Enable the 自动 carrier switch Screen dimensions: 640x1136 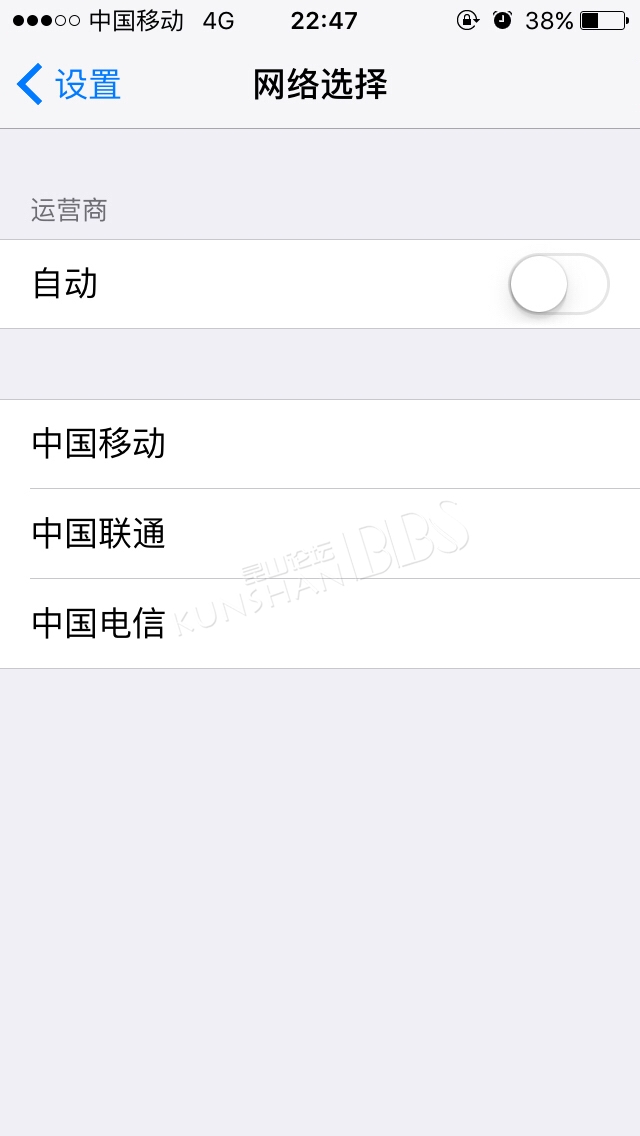(559, 284)
